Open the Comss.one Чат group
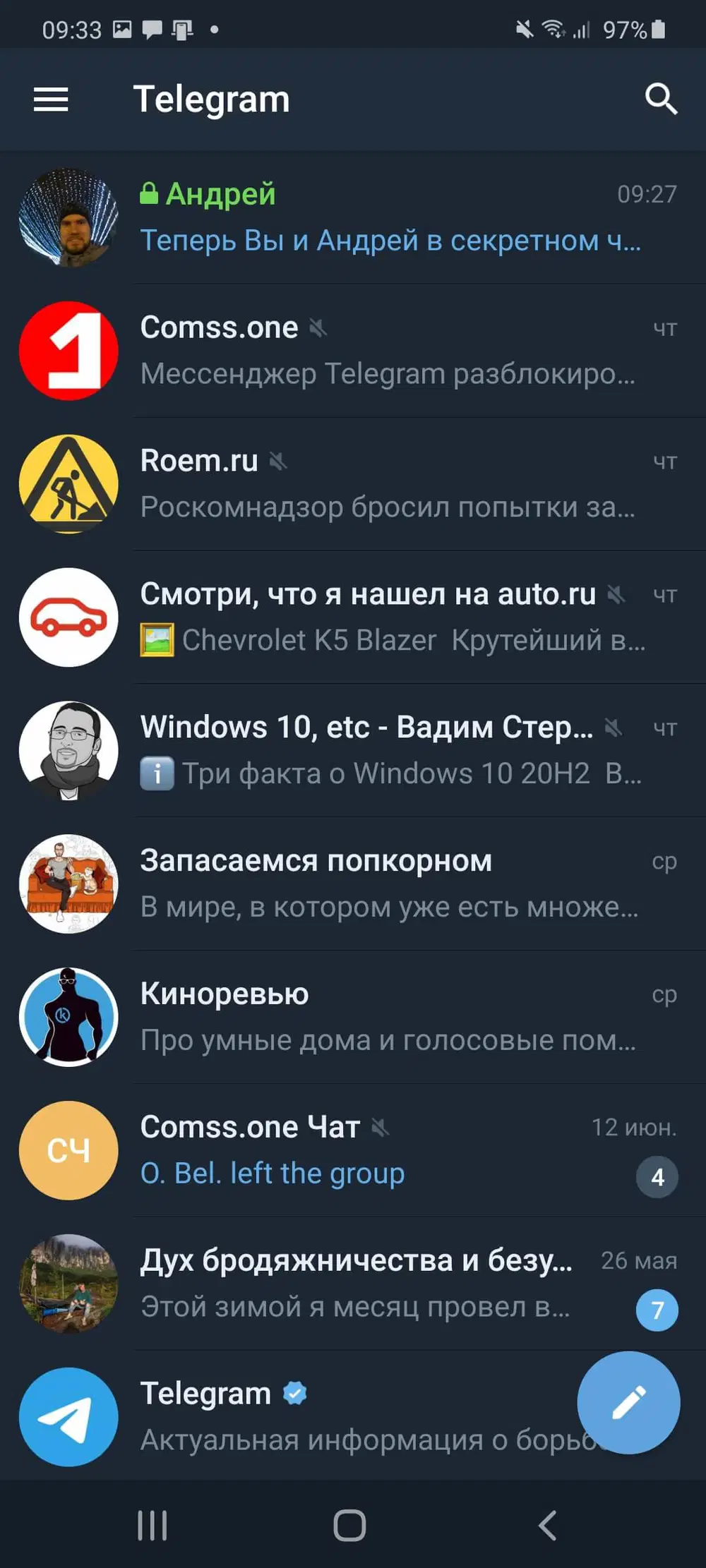Image resolution: width=706 pixels, height=1568 pixels. (x=388, y=1150)
